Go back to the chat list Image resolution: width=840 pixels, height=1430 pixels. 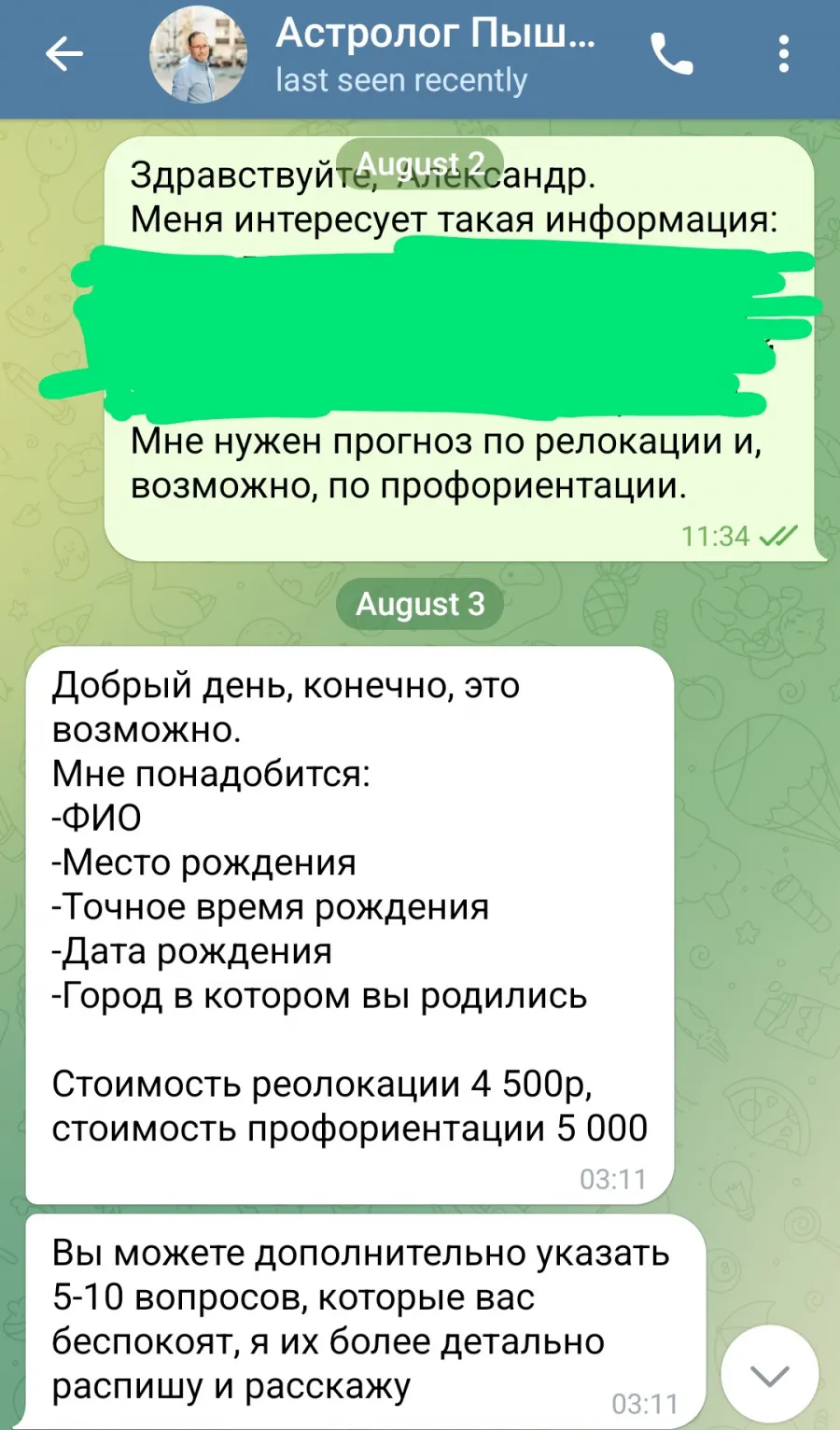pyautogui.click(x=64, y=54)
